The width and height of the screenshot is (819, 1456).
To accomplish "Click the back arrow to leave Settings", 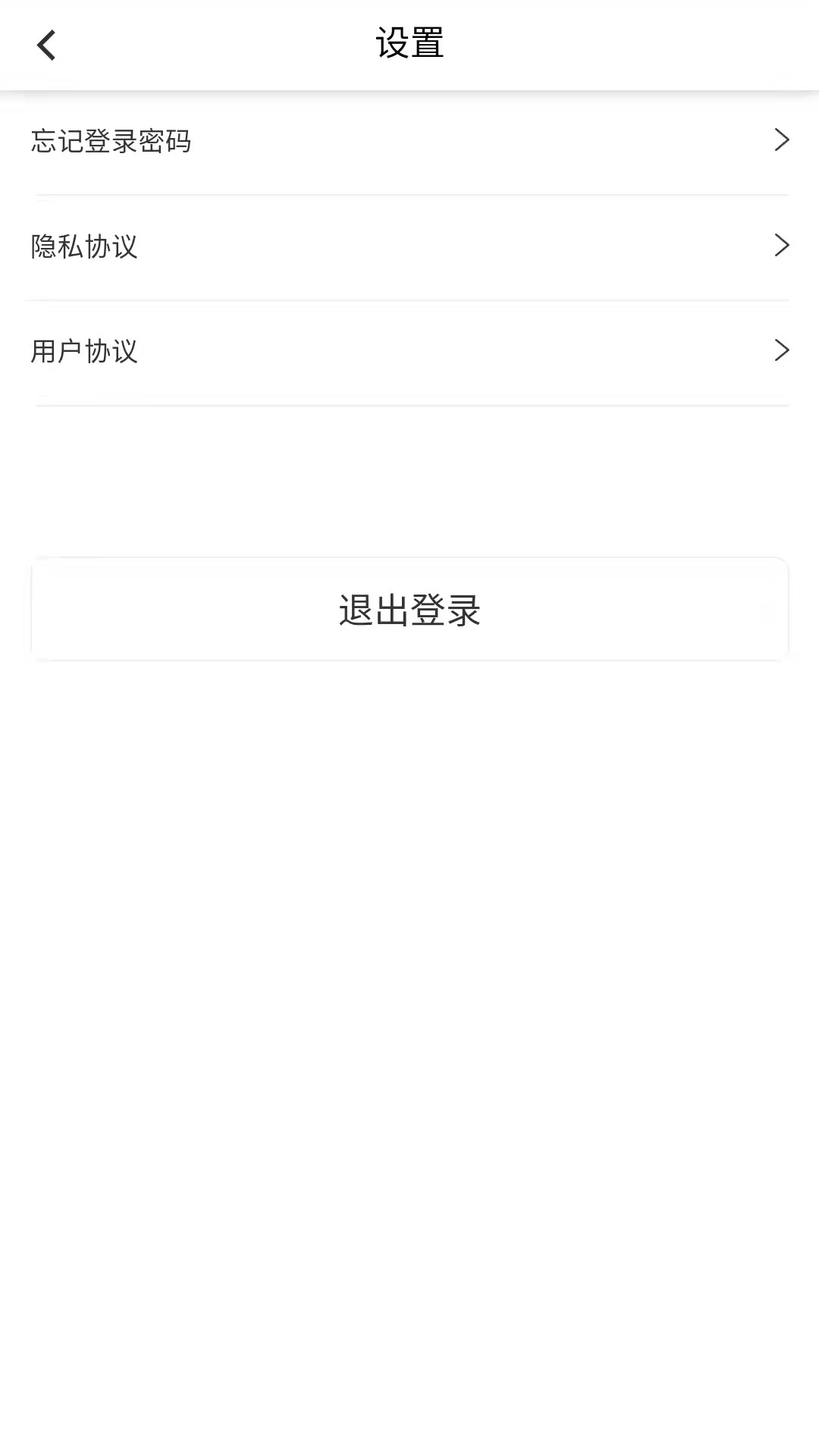I will 47,45.
